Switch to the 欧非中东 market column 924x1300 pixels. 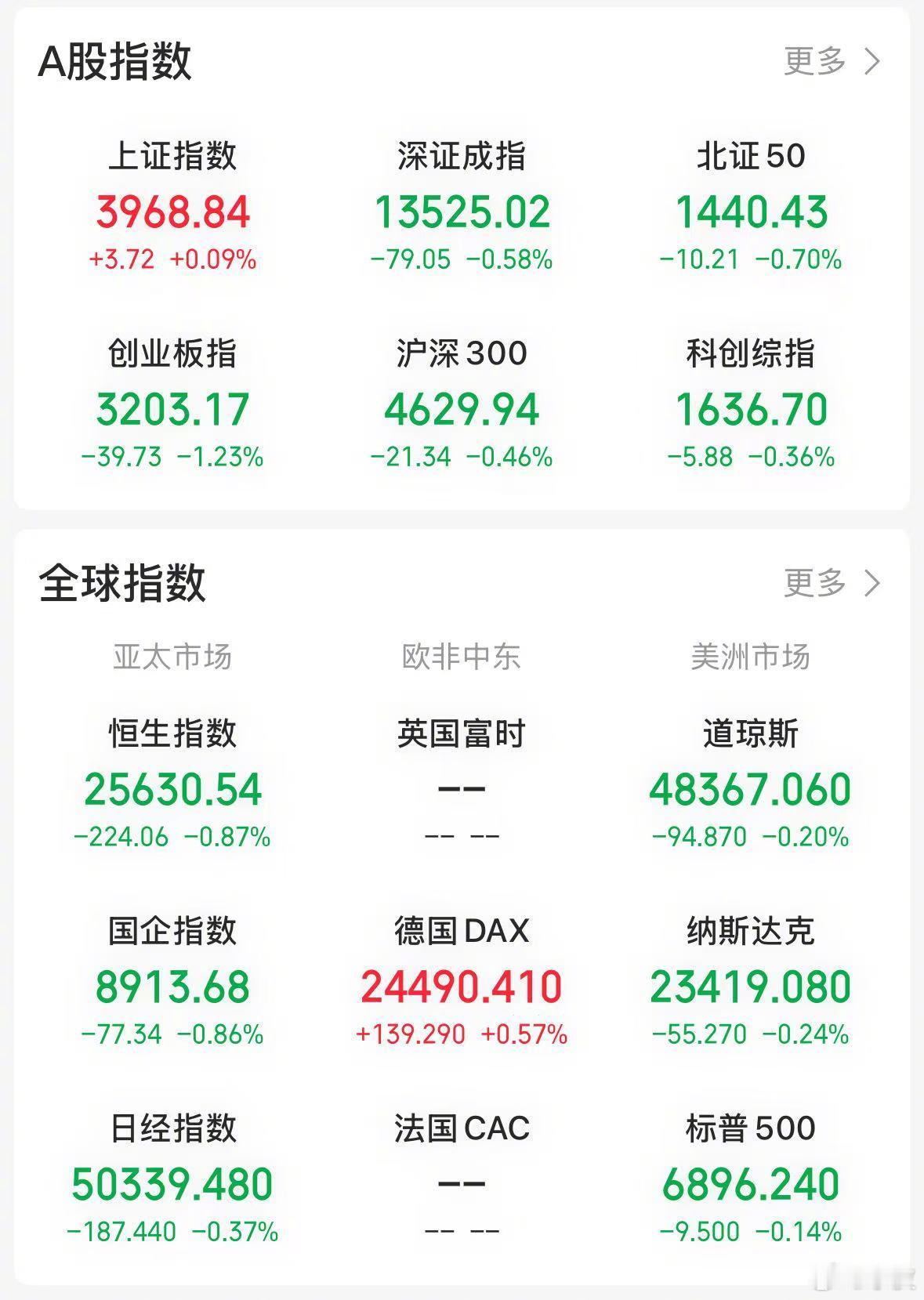pos(462,658)
